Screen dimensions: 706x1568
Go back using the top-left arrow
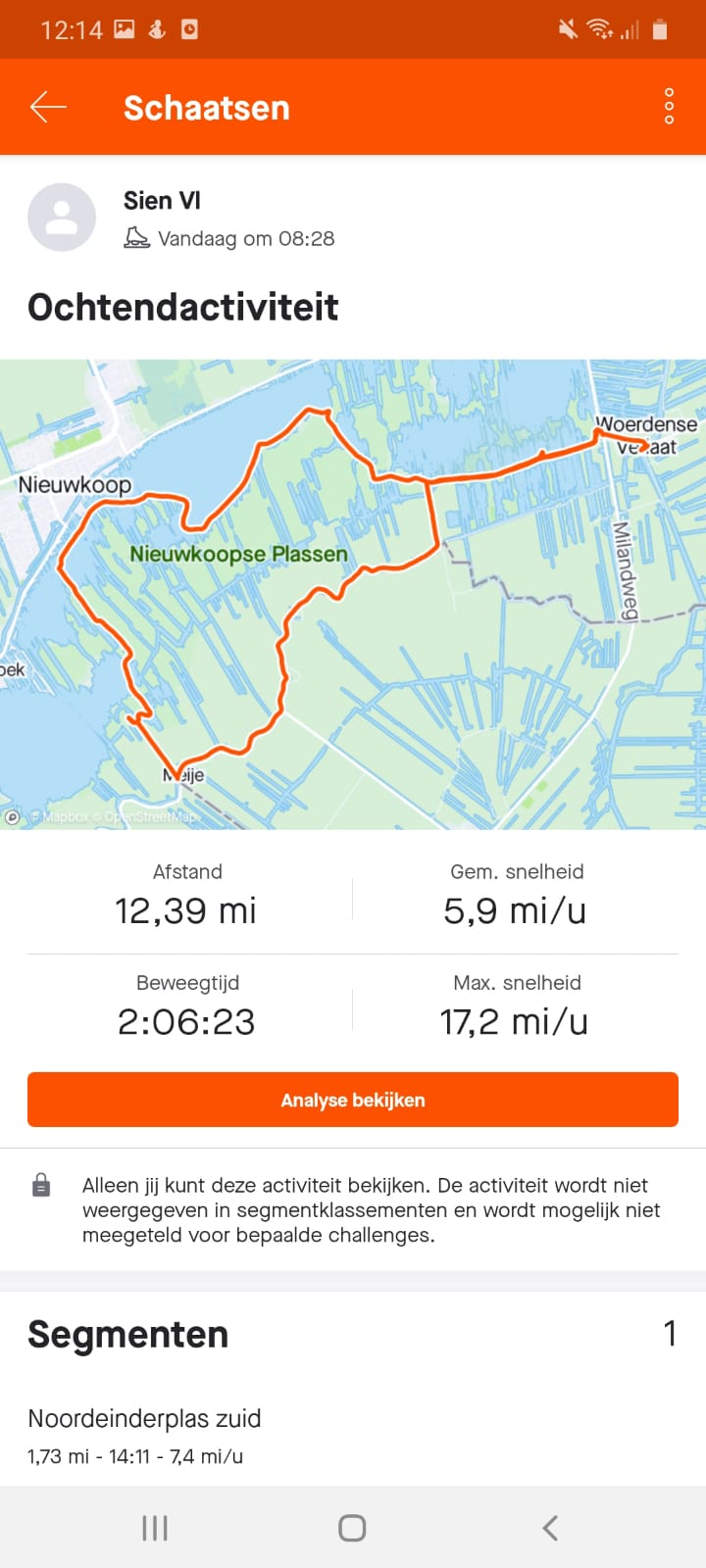(47, 107)
